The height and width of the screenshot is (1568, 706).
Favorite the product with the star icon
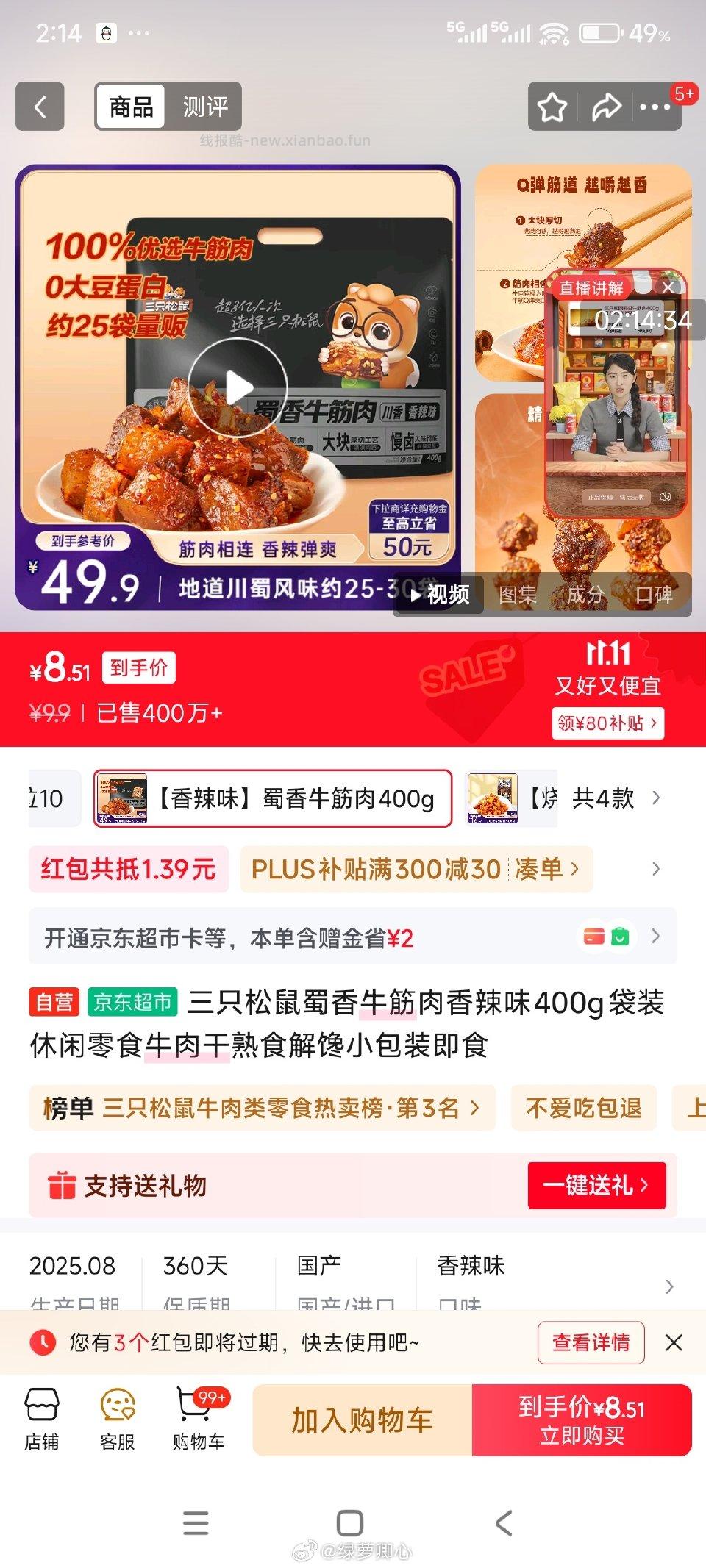pos(552,107)
